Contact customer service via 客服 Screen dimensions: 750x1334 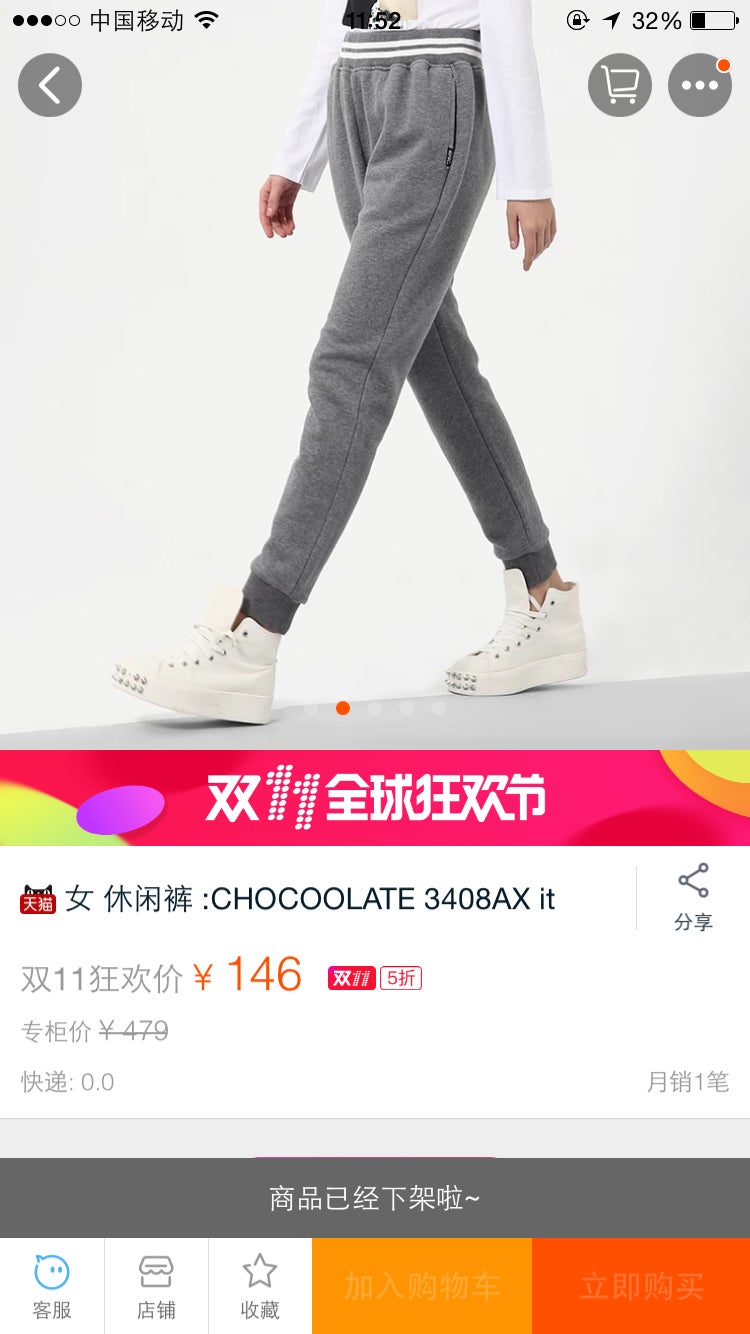(x=52, y=1286)
